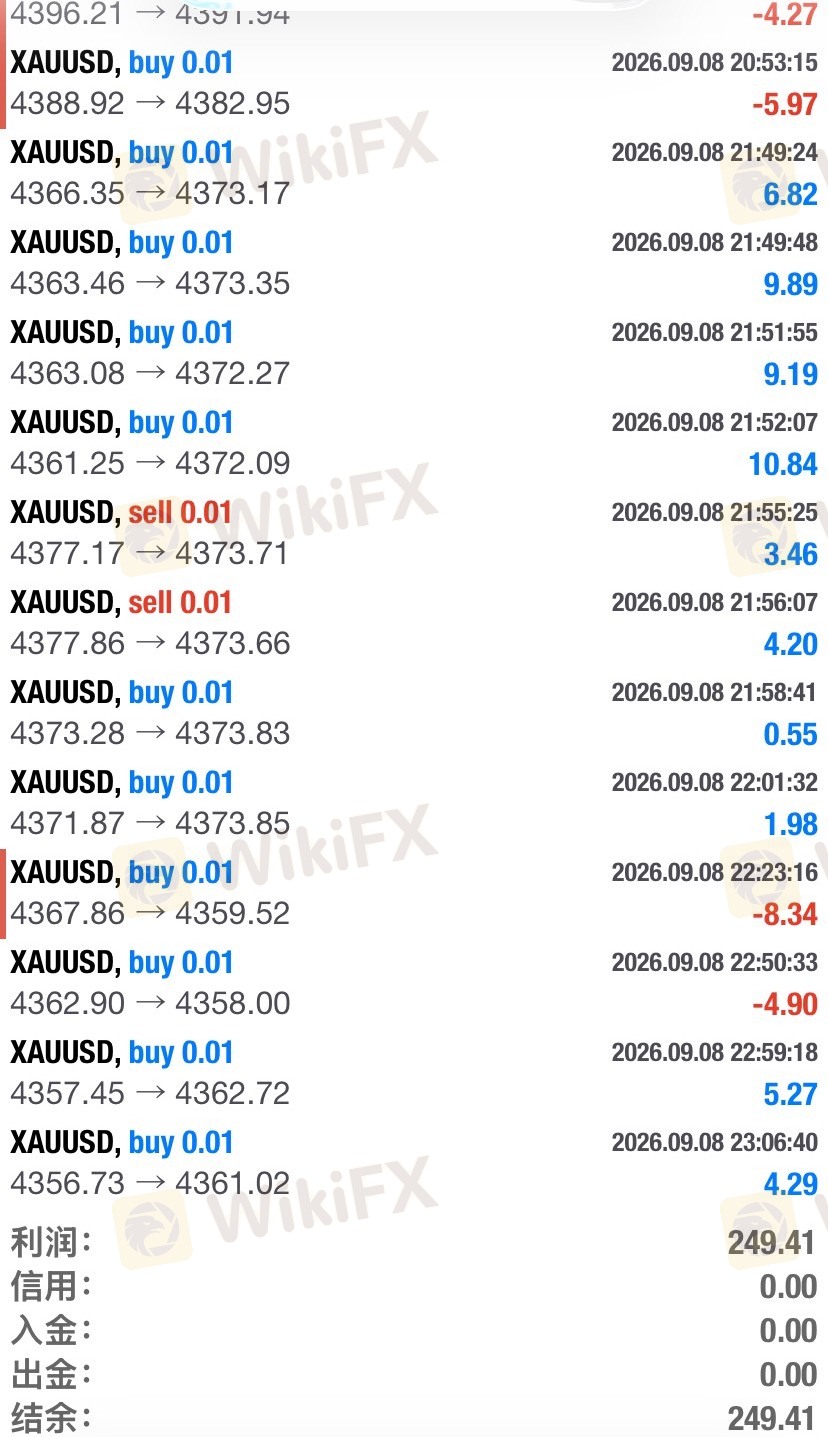
Task: Tap the buy trade with 0.55 profit
Action: [414, 714]
